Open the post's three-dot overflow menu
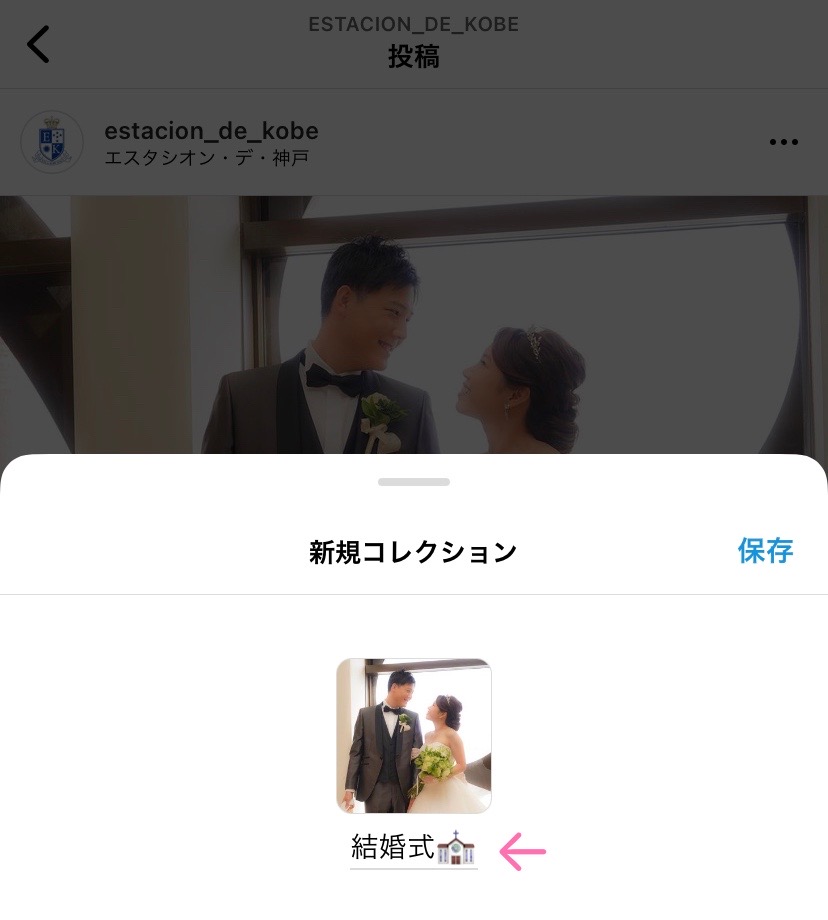 [783, 142]
